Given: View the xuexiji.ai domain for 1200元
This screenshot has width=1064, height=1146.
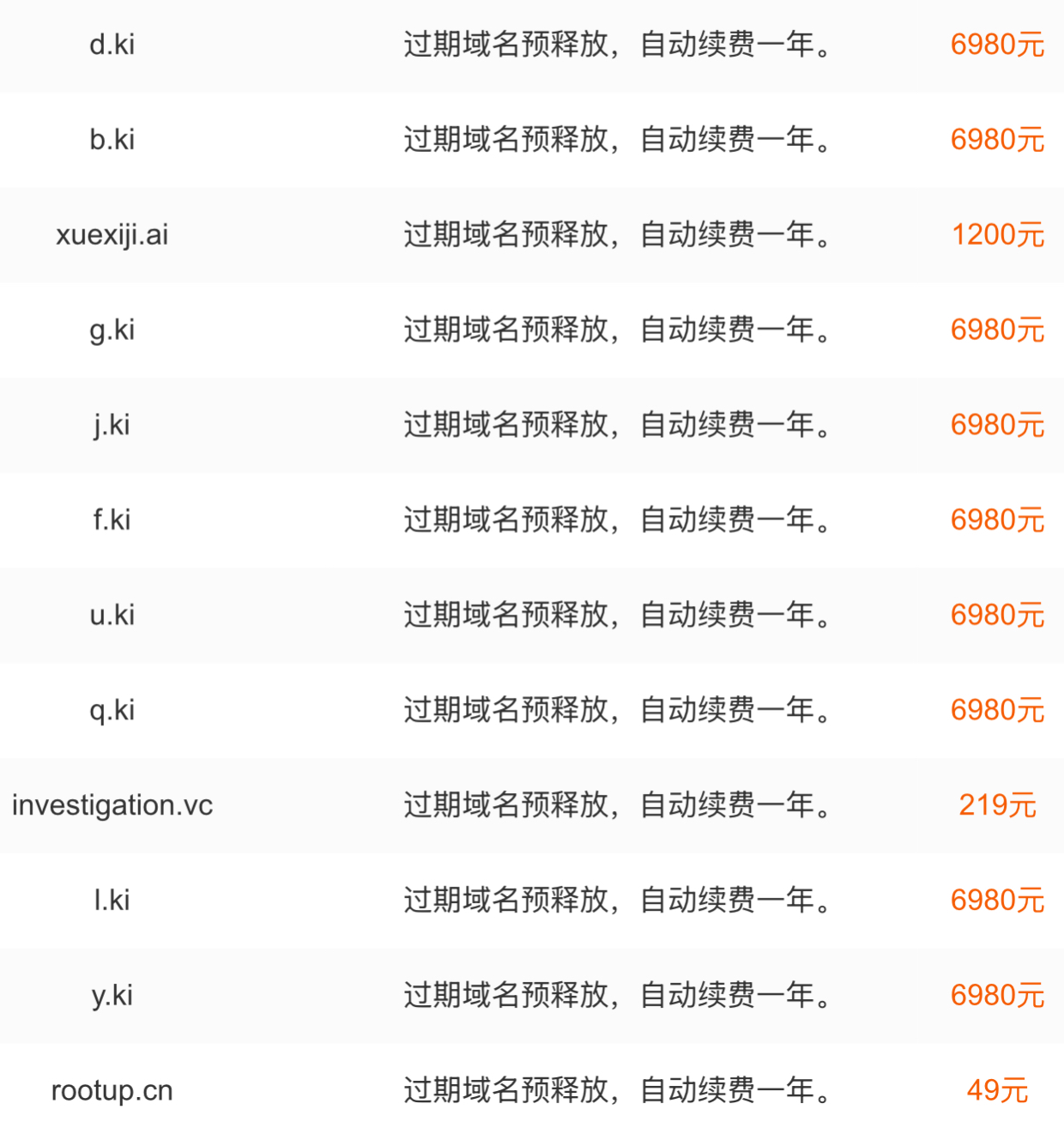Looking at the screenshot, I should (x=112, y=235).
